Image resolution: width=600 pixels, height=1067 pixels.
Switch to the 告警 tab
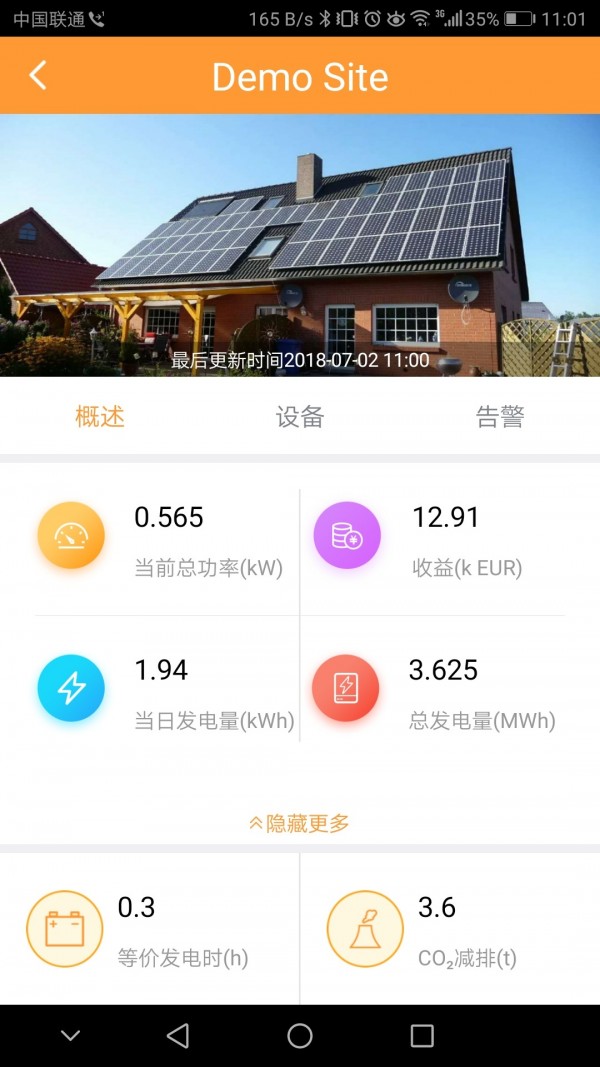pyautogui.click(x=499, y=417)
